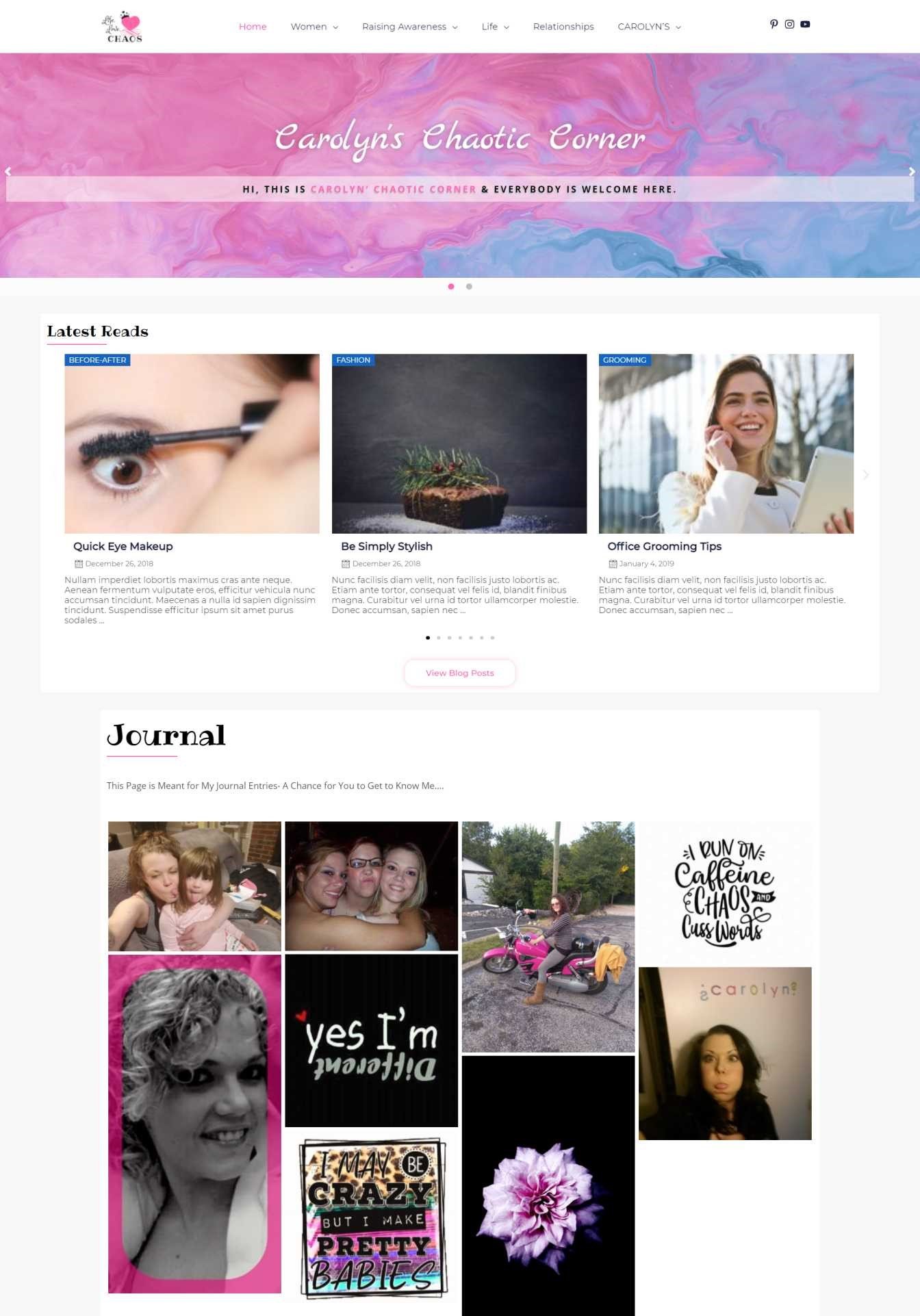Image resolution: width=920 pixels, height=1316 pixels.
Task: Expand the Women menu
Action: [x=314, y=27]
